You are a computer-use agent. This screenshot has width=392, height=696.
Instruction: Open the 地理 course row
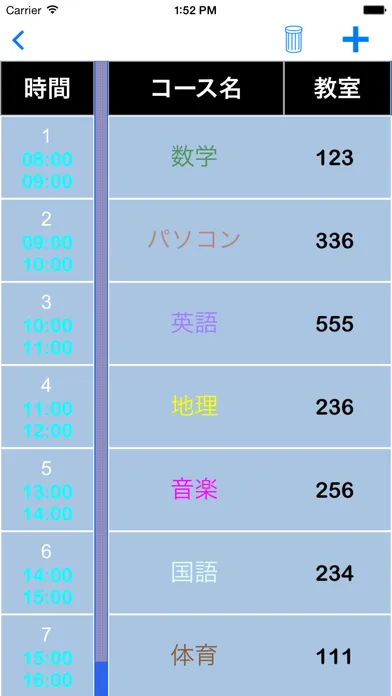[x=249, y=407]
